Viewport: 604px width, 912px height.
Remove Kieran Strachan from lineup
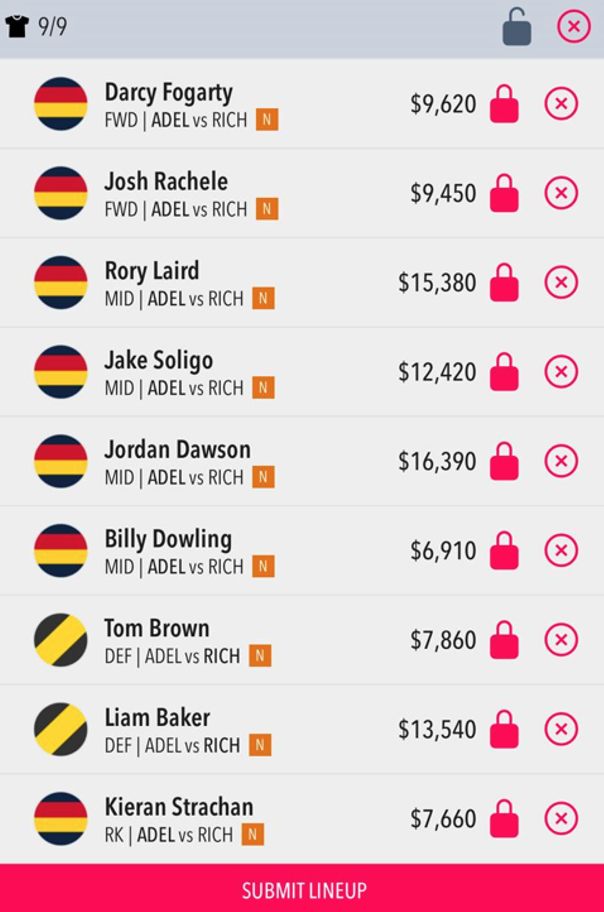click(561, 819)
